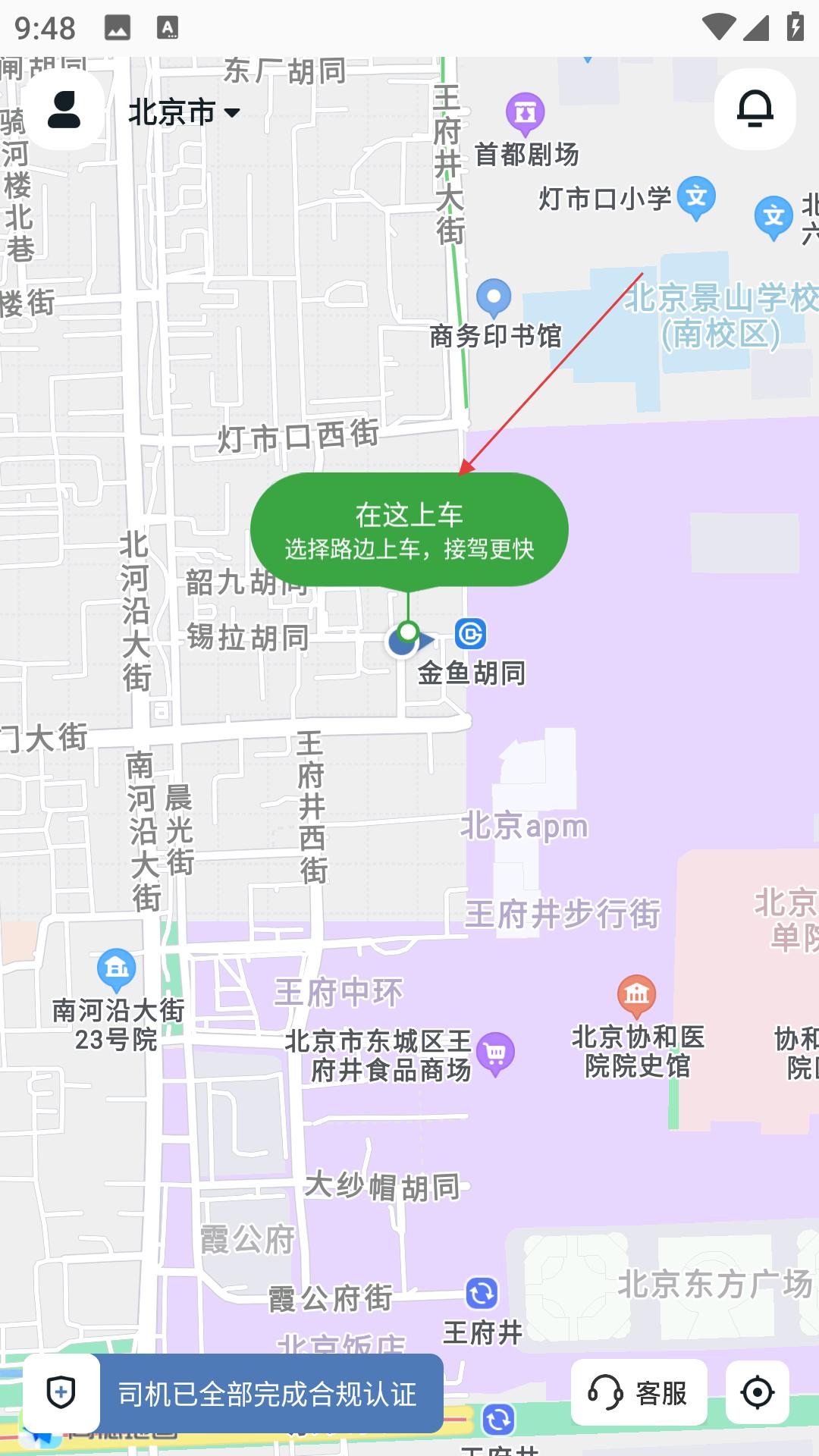Open the 司机已全部完成合规认证 banner
Screen dimensions: 819x1456
coord(269,1394)
